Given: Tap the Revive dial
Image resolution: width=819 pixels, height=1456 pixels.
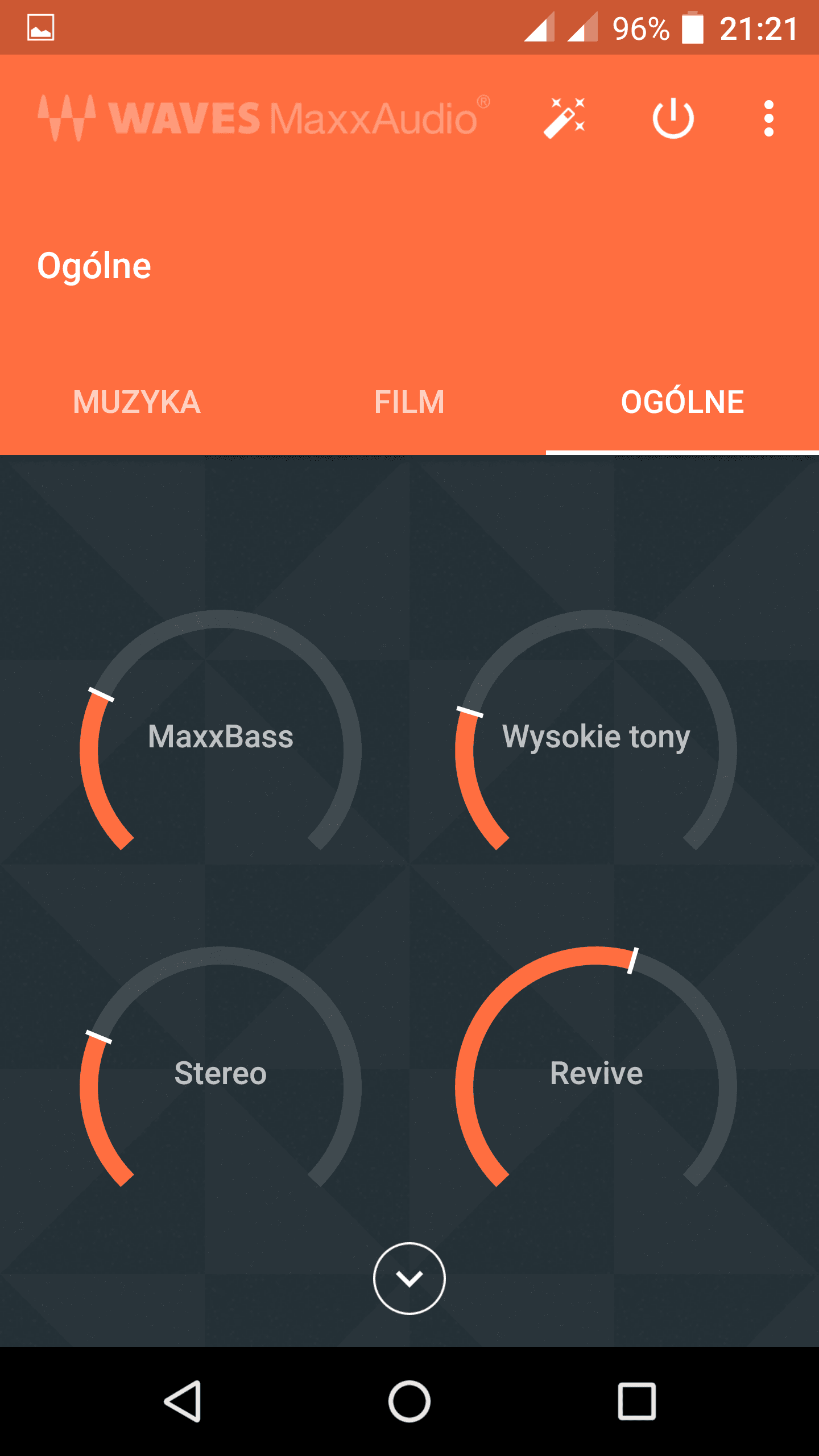Looking at the screenshot, I should pyautogui.click(x=596, y=1074).
